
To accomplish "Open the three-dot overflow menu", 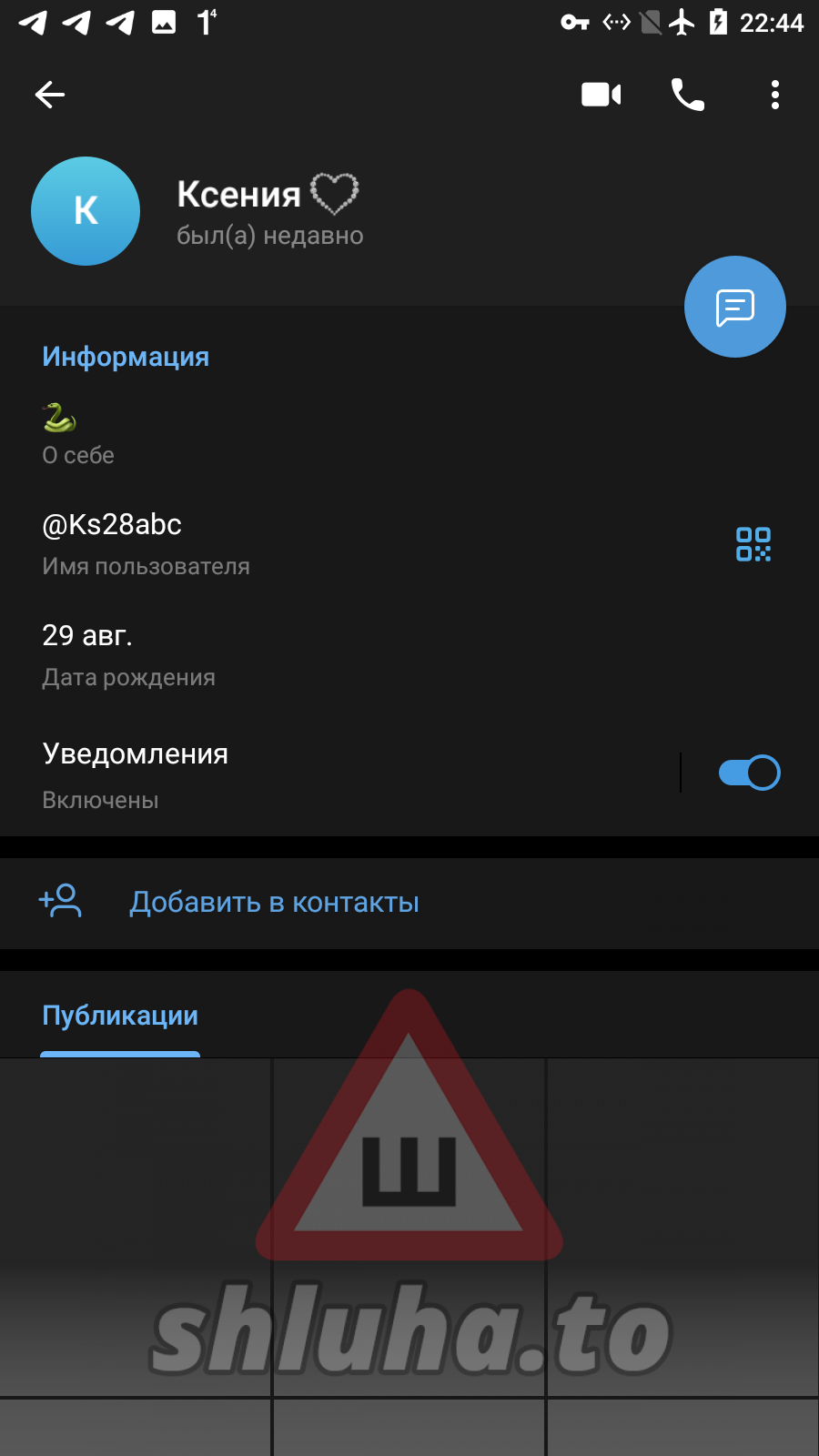I will (x=774, y=95).
